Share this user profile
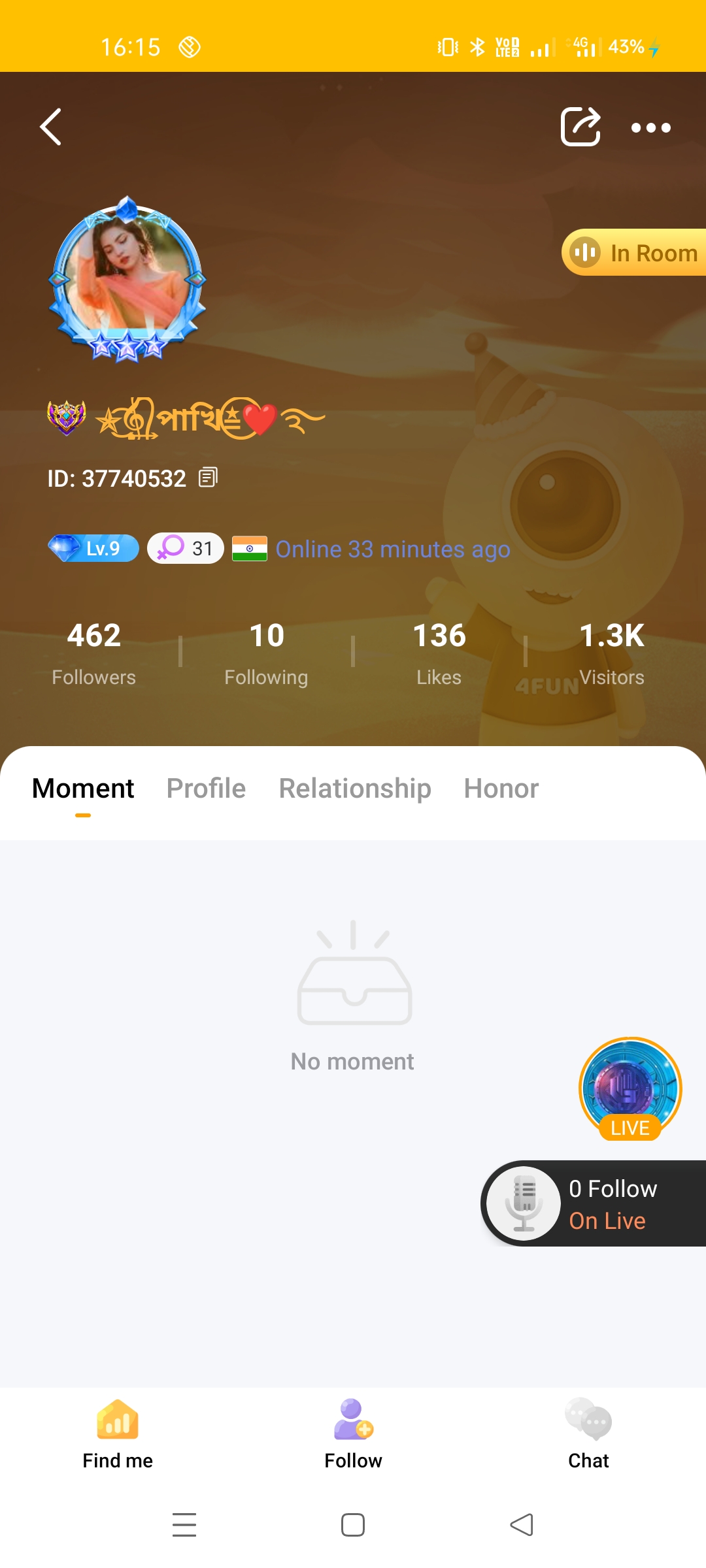 click(580, 127)
